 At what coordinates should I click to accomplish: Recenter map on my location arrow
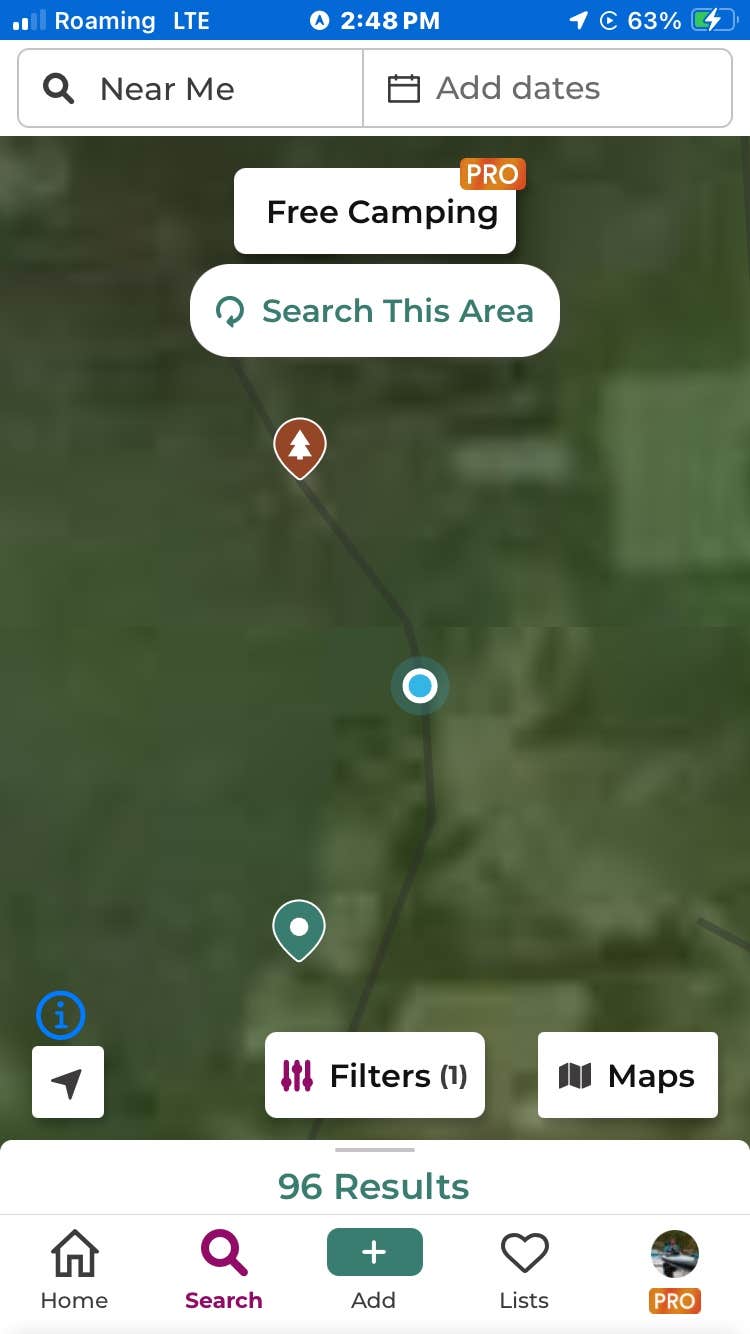tap(68, 1082)
